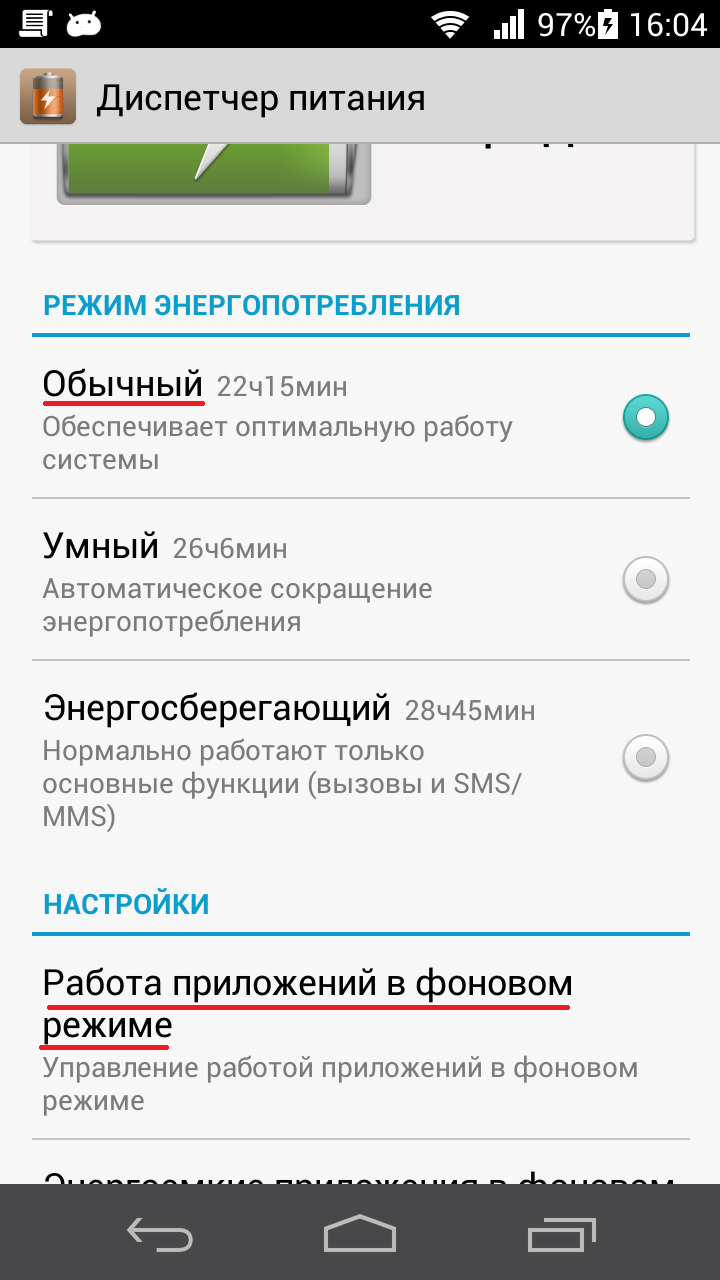Open the recent apps view
The width and height of the screenshot is (720, 1280).
click(x=562, y=1233)
